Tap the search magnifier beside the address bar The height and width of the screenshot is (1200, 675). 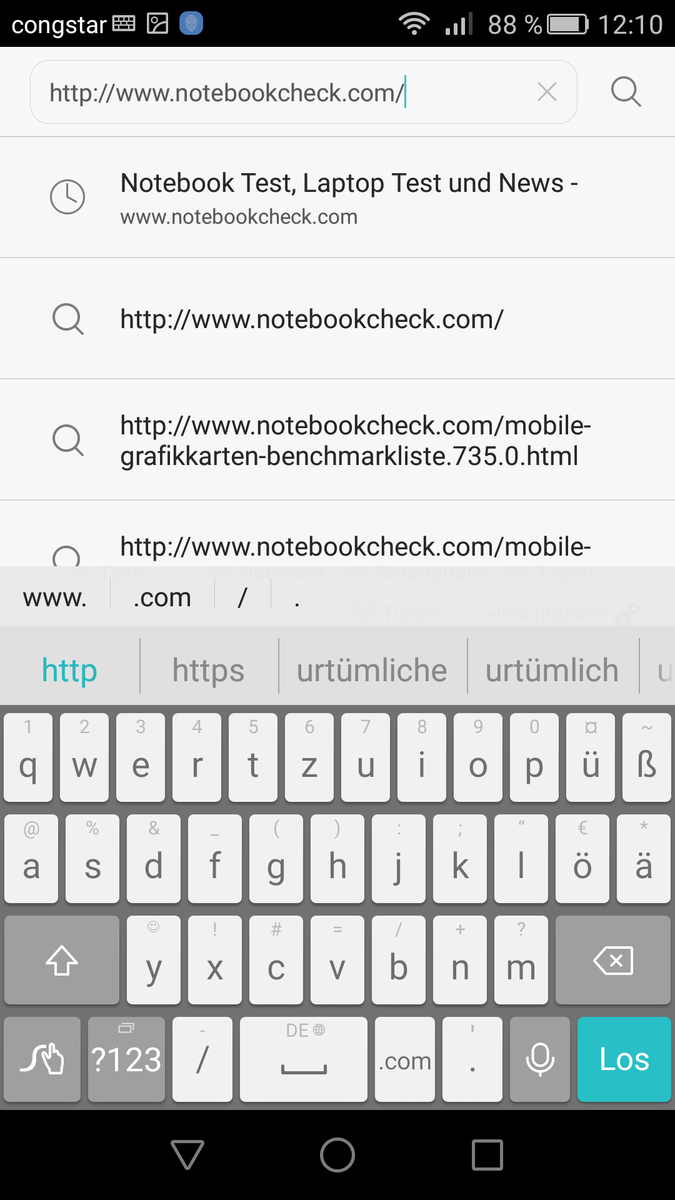click(626, 92)
